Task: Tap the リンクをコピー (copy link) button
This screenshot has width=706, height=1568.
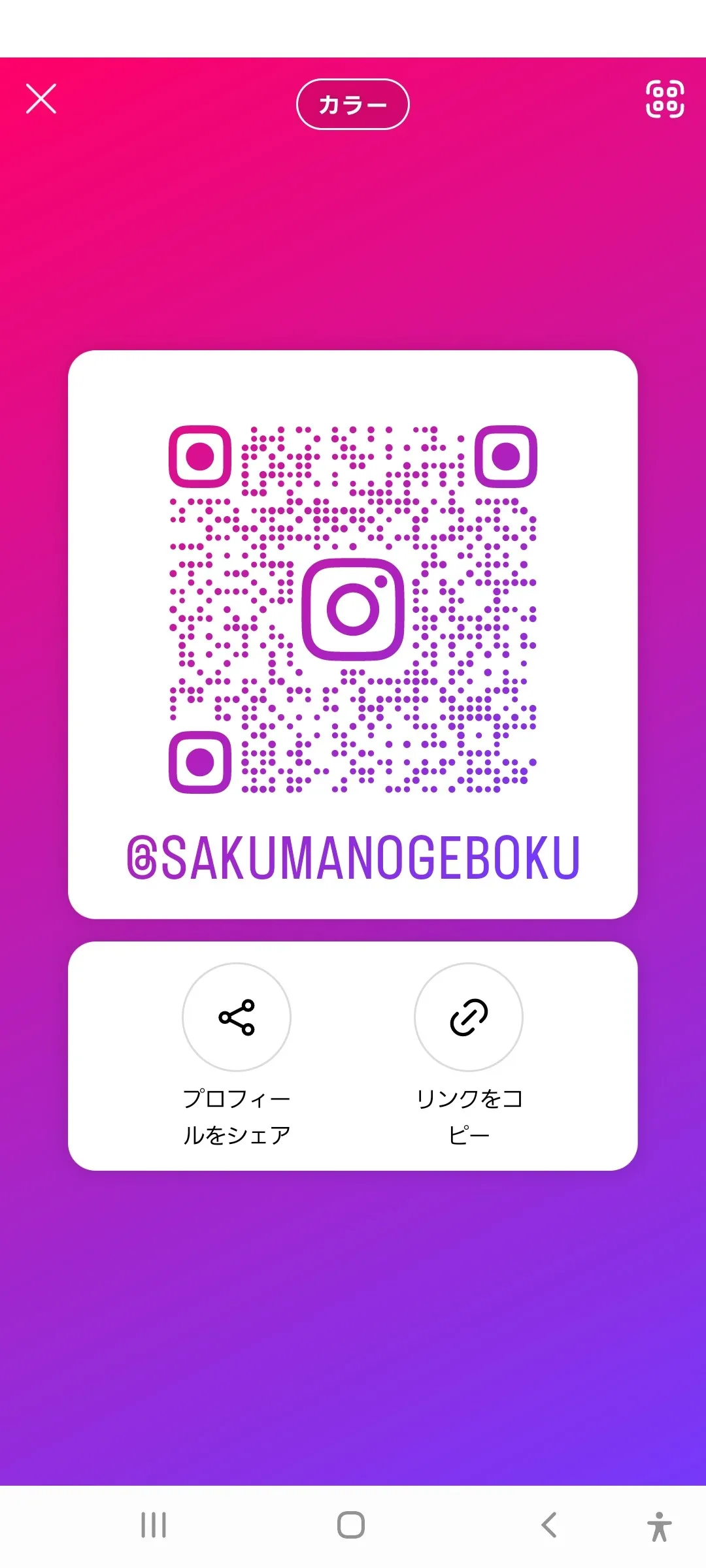Action: (x=469, y=1017)
